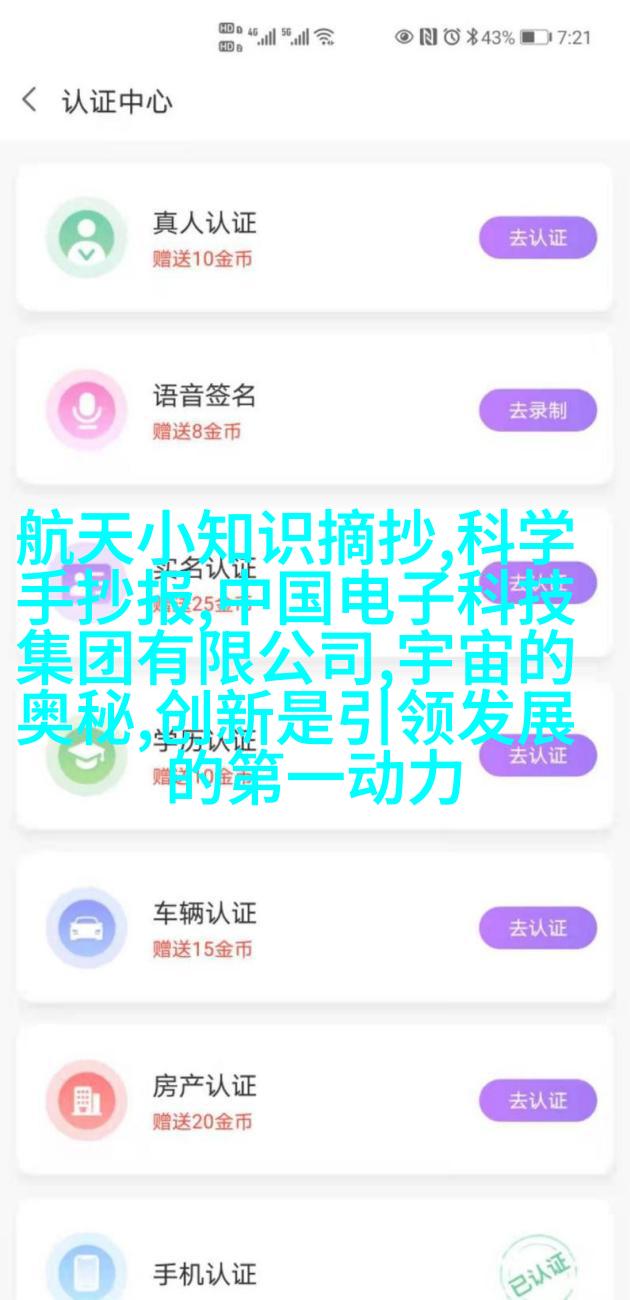630x1300 pixels.
Task: Open the 房产认证 row
Action: pos(205,1086)
